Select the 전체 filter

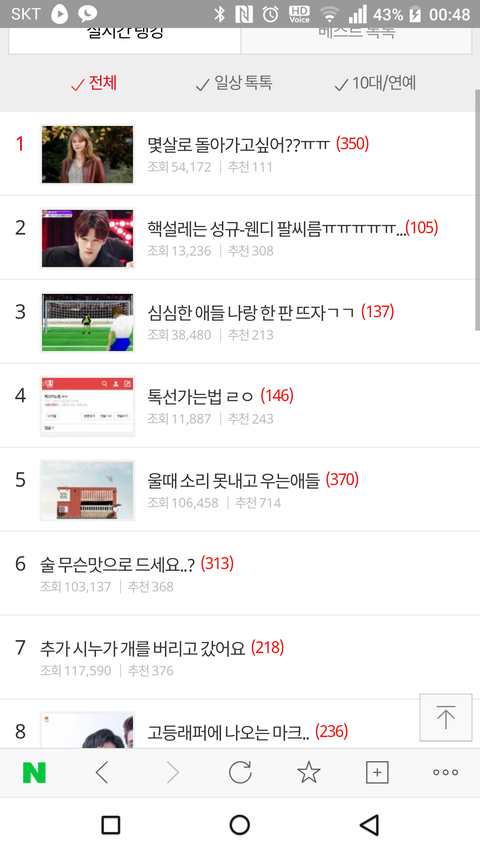(x=94, y=83)
